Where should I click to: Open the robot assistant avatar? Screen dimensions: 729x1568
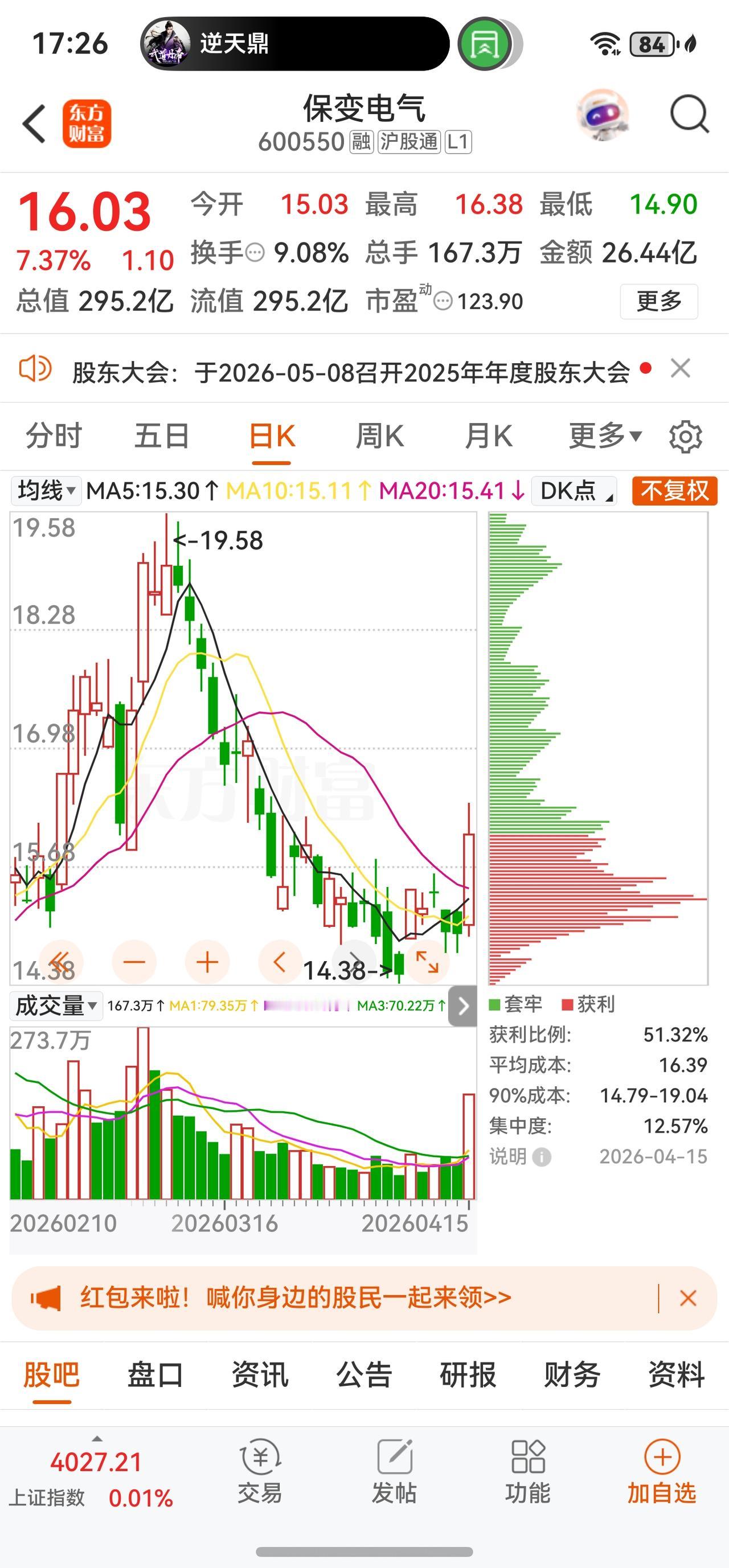(603, 114)
